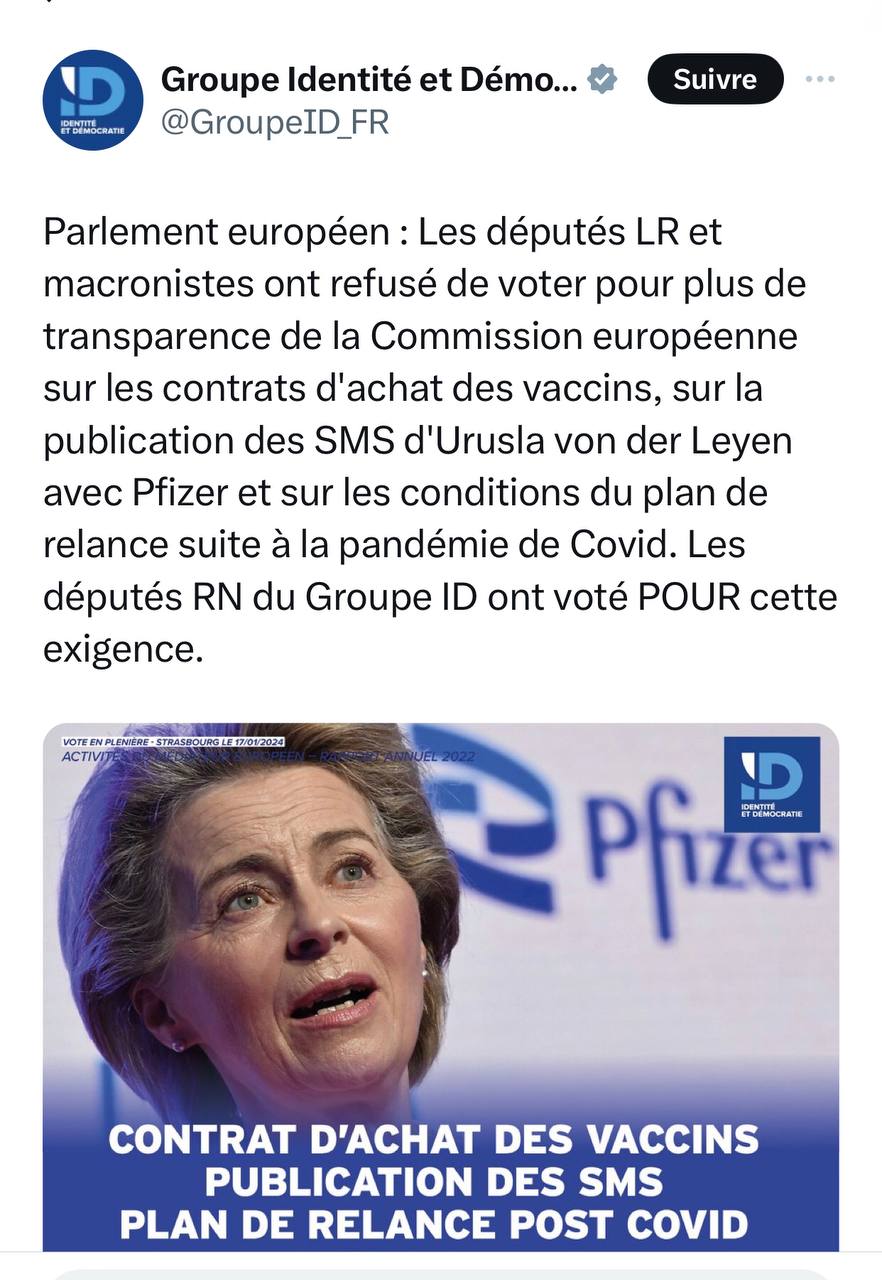This screenshot has width=882, height=1280.
Task: Open the attached Pfizer vaccine contract image
Action: tap(440, 985)
